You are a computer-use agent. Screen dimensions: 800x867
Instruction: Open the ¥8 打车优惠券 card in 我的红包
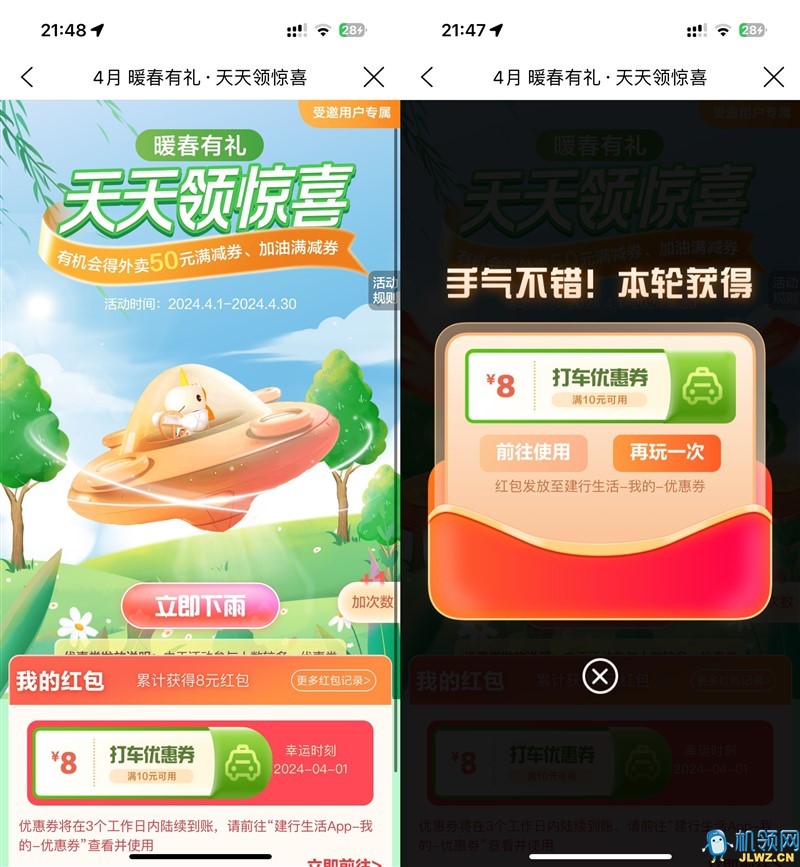[150, 762]
